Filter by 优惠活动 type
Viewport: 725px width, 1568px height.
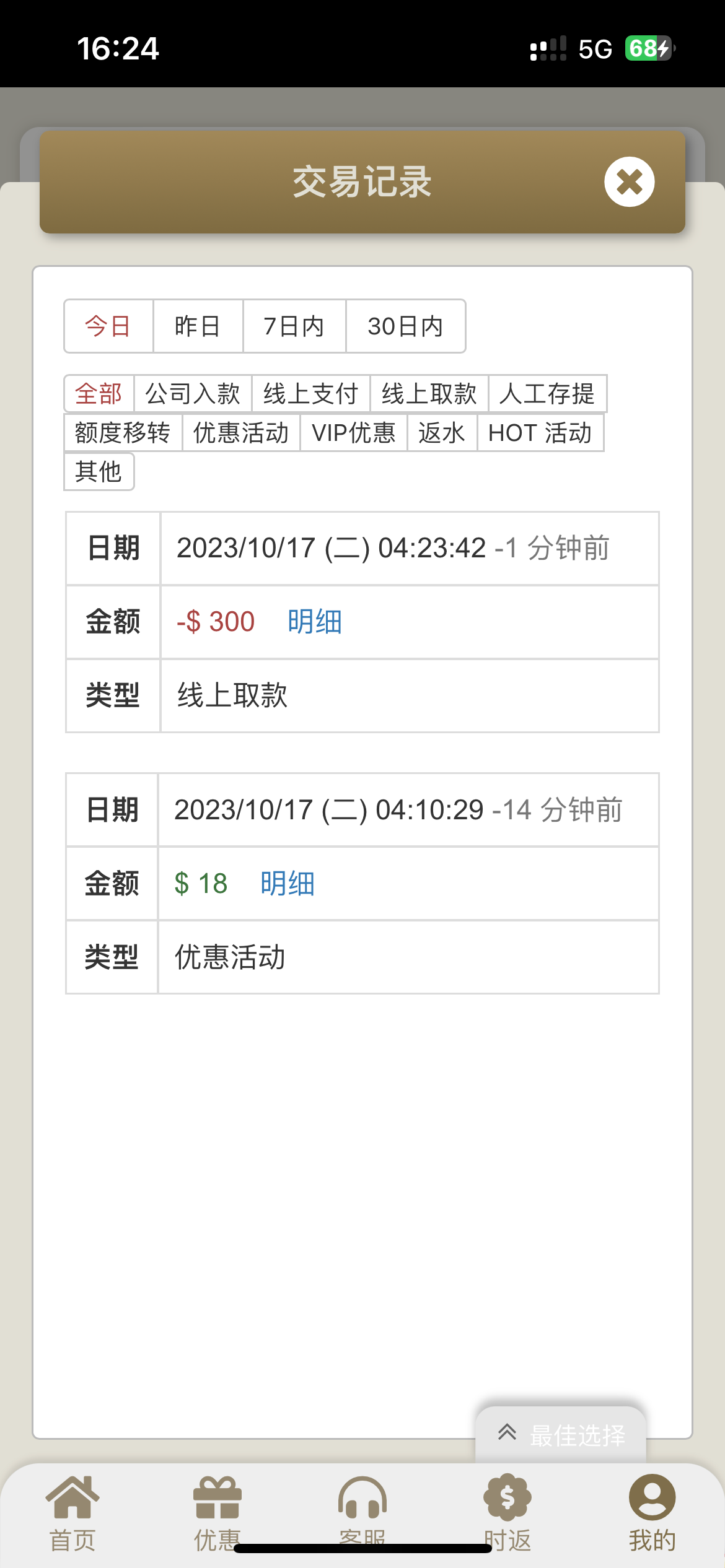tap(241, 433)
